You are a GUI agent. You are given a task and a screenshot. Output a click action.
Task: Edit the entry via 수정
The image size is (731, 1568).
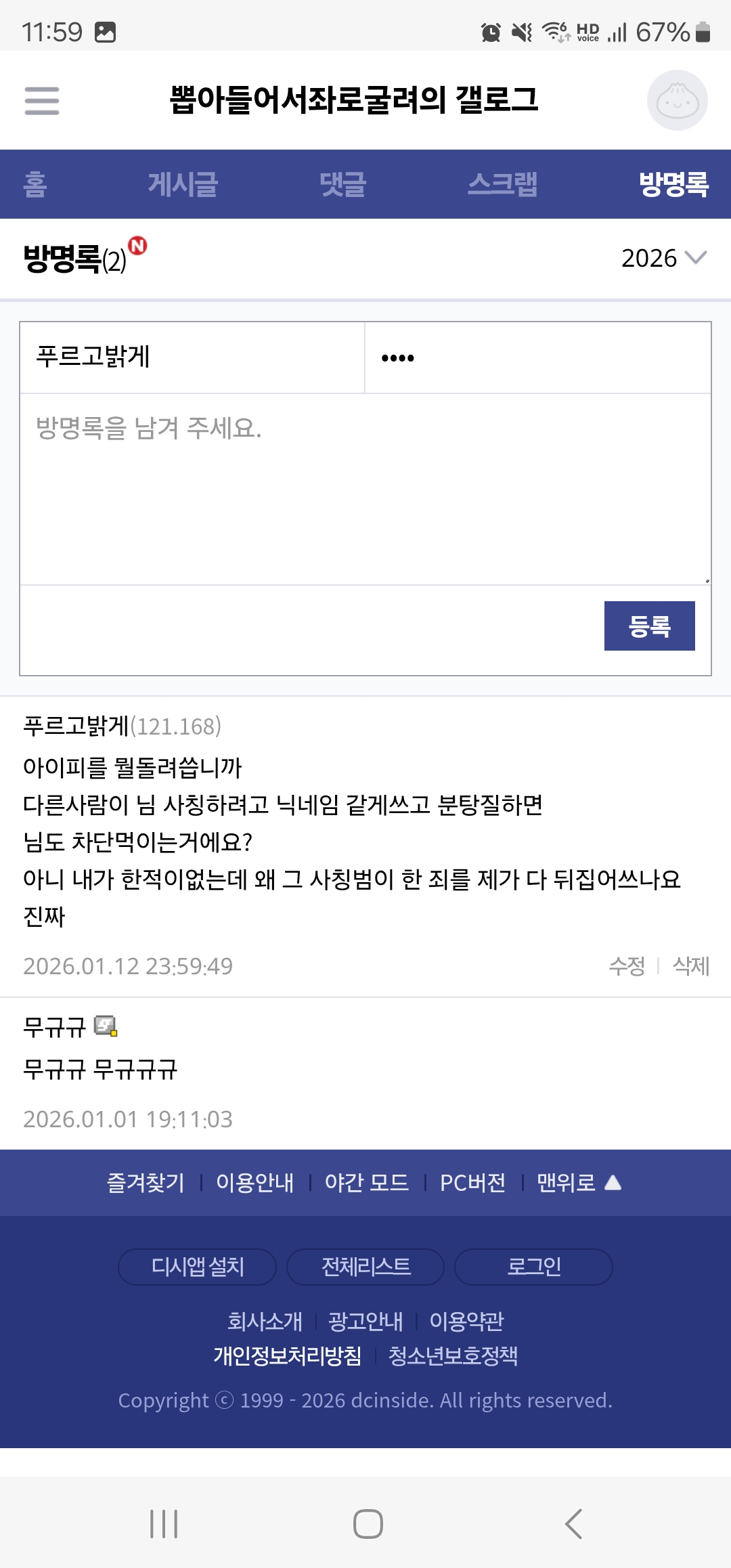tap(627, 966)
